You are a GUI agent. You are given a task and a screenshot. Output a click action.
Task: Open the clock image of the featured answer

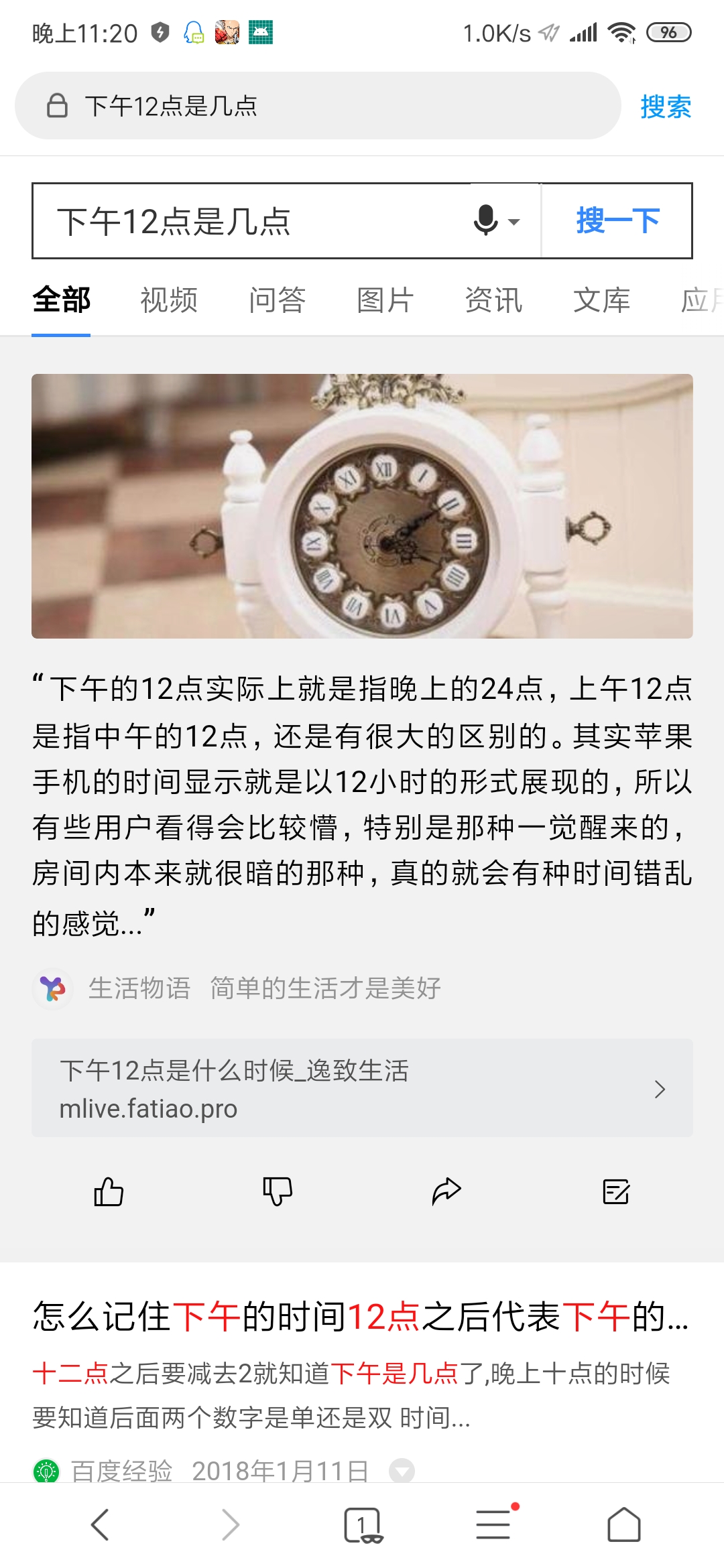(x=362, y=506)
